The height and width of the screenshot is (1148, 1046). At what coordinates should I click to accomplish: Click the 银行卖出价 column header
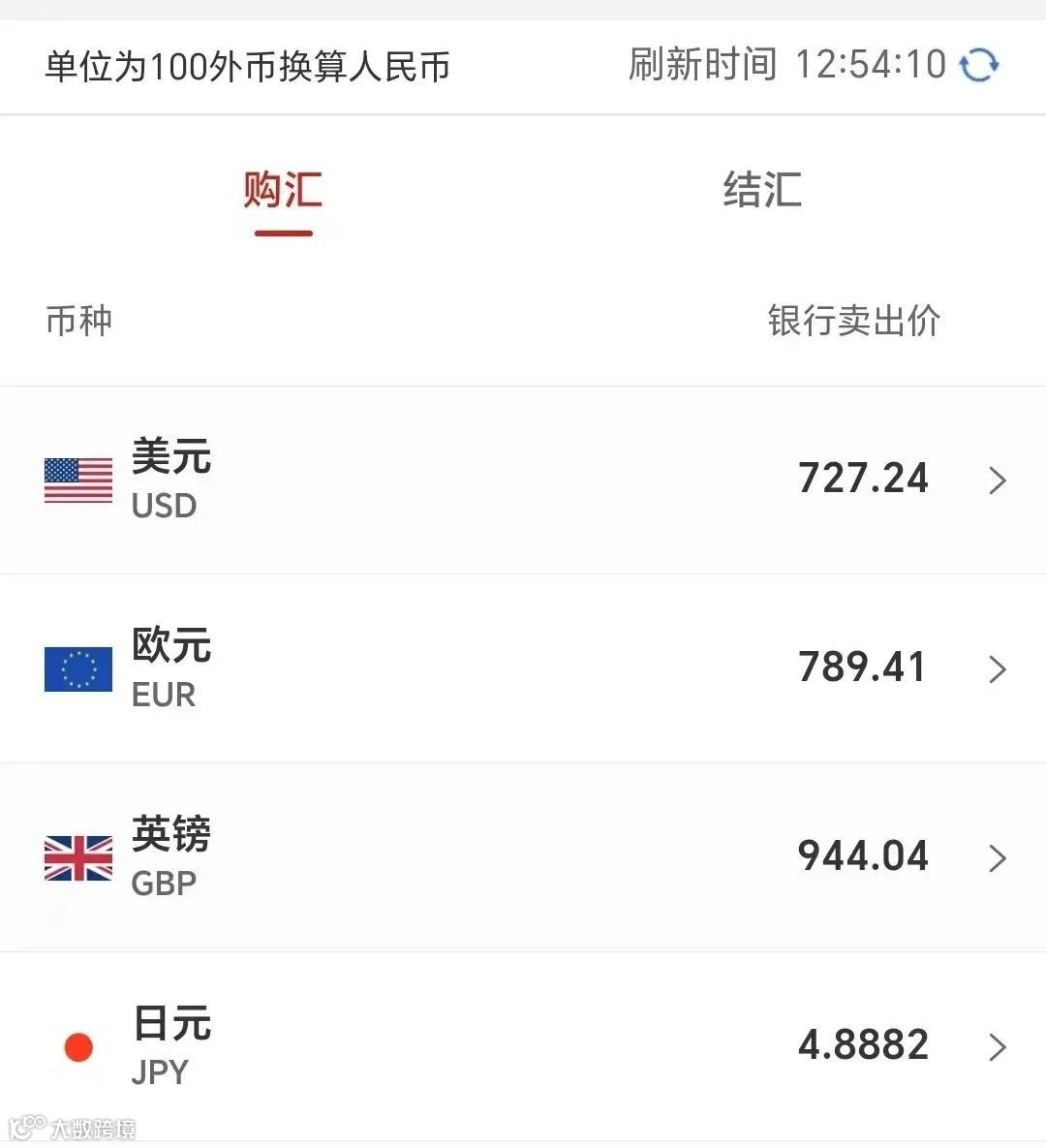tap(852, 323)
